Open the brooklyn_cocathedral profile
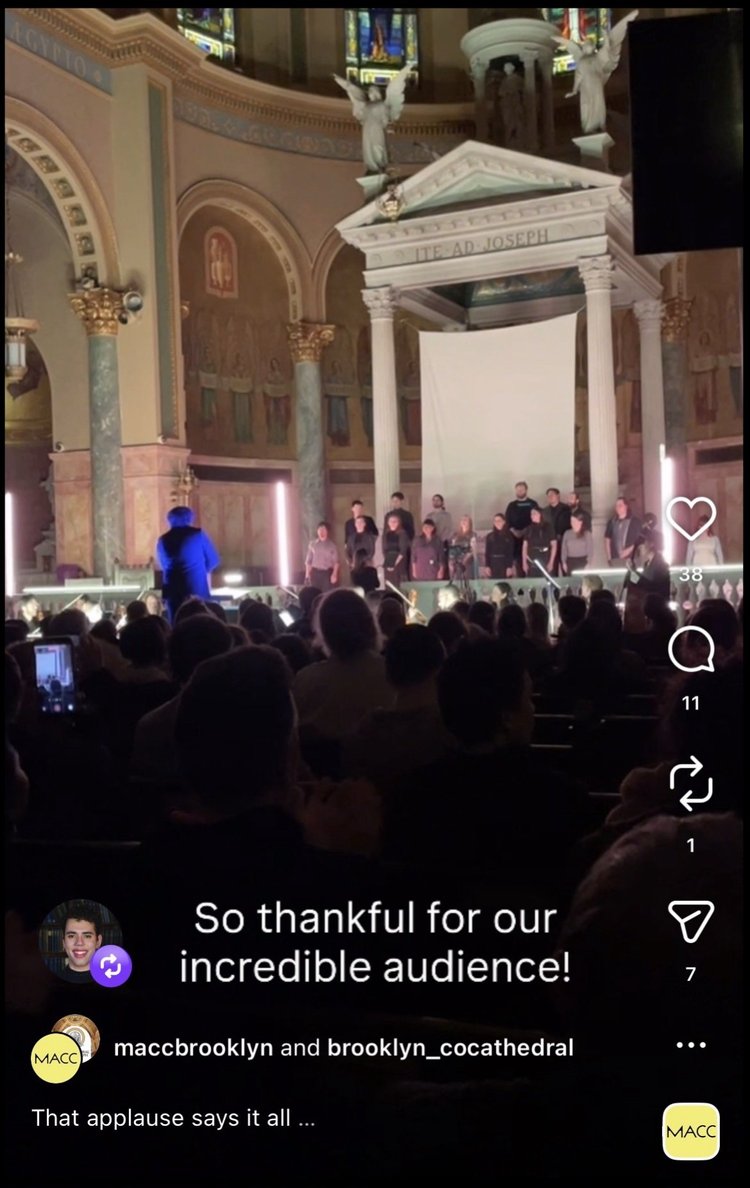 tap(450, 1048)
